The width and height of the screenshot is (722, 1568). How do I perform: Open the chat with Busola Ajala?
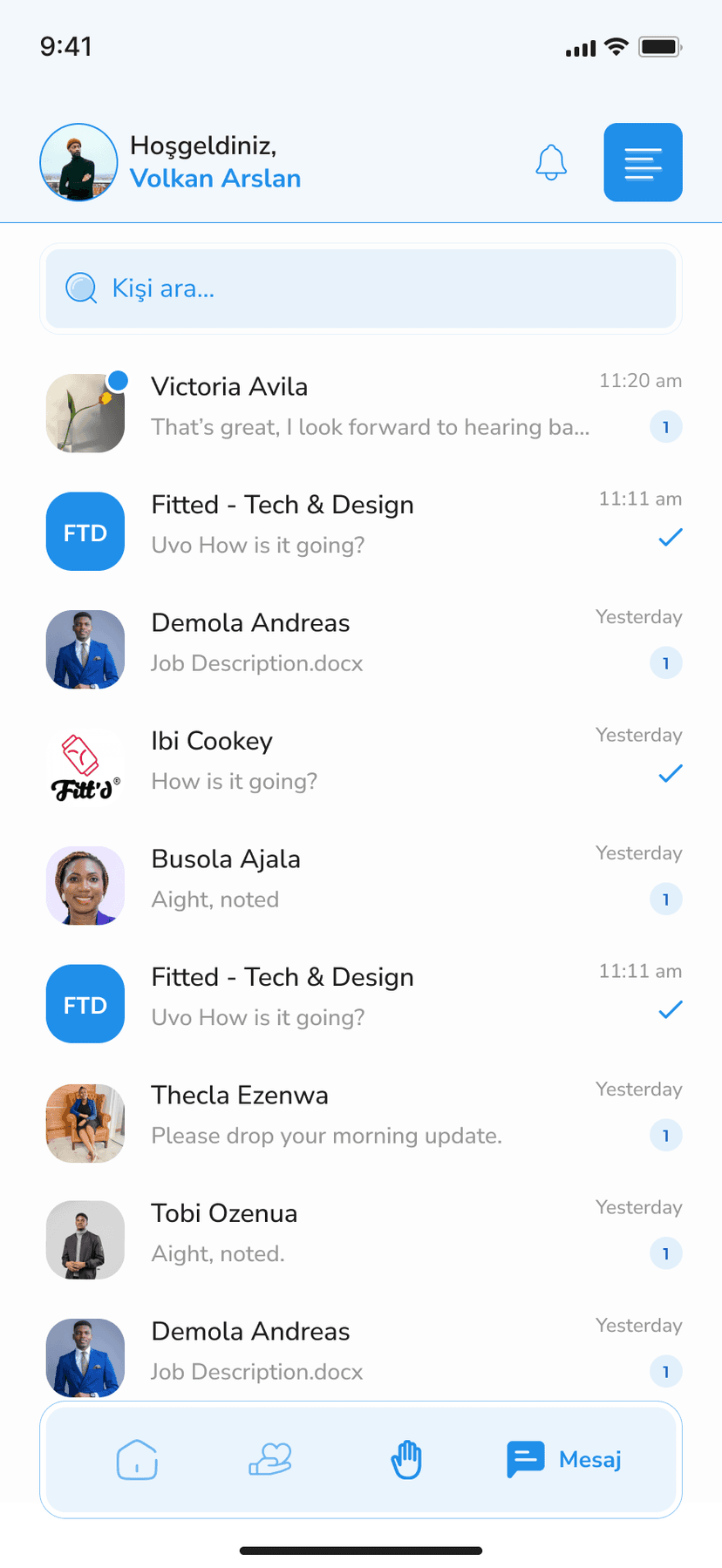[x=360, y=879]
